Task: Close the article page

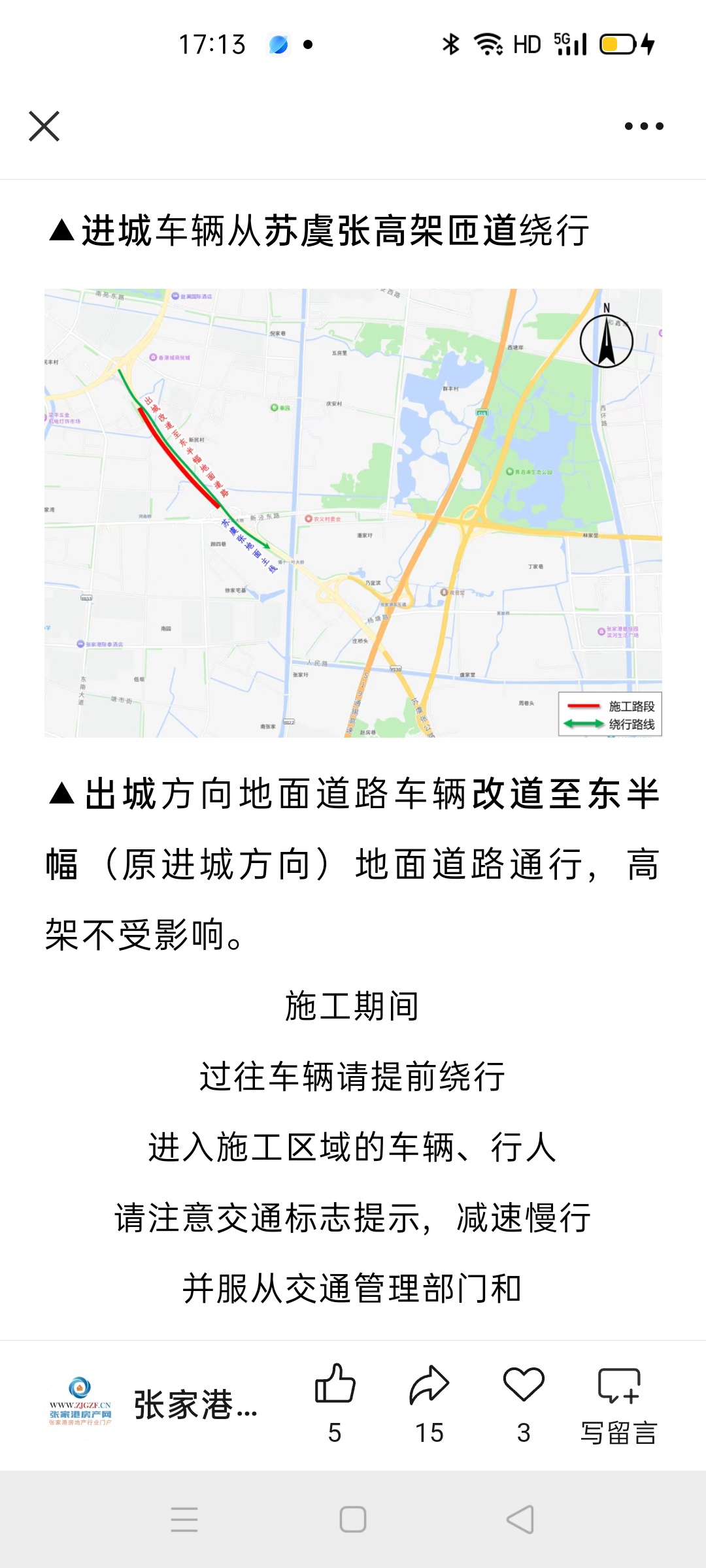Action: (x=44, y=126)
